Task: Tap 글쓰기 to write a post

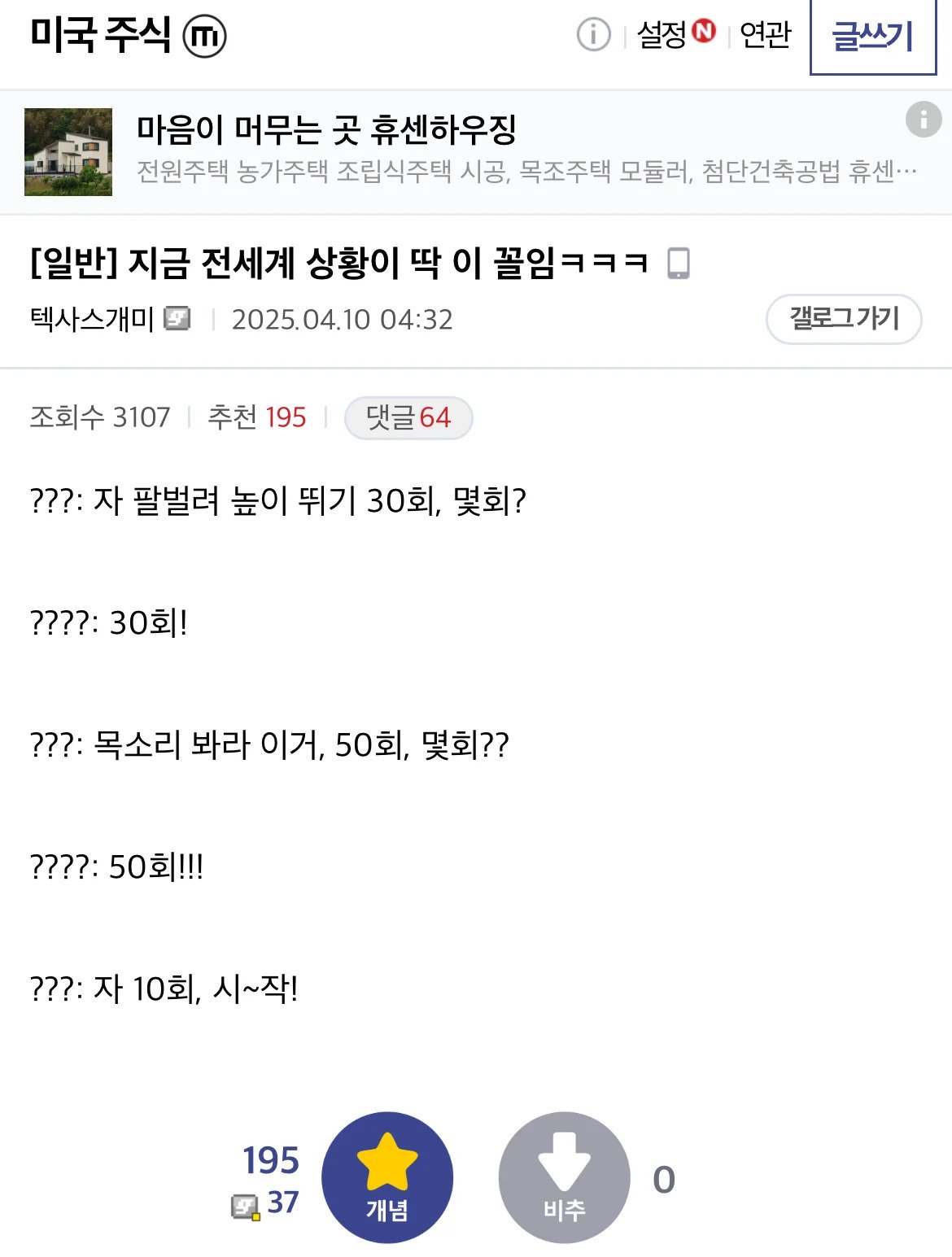Action: pos(872,37)
